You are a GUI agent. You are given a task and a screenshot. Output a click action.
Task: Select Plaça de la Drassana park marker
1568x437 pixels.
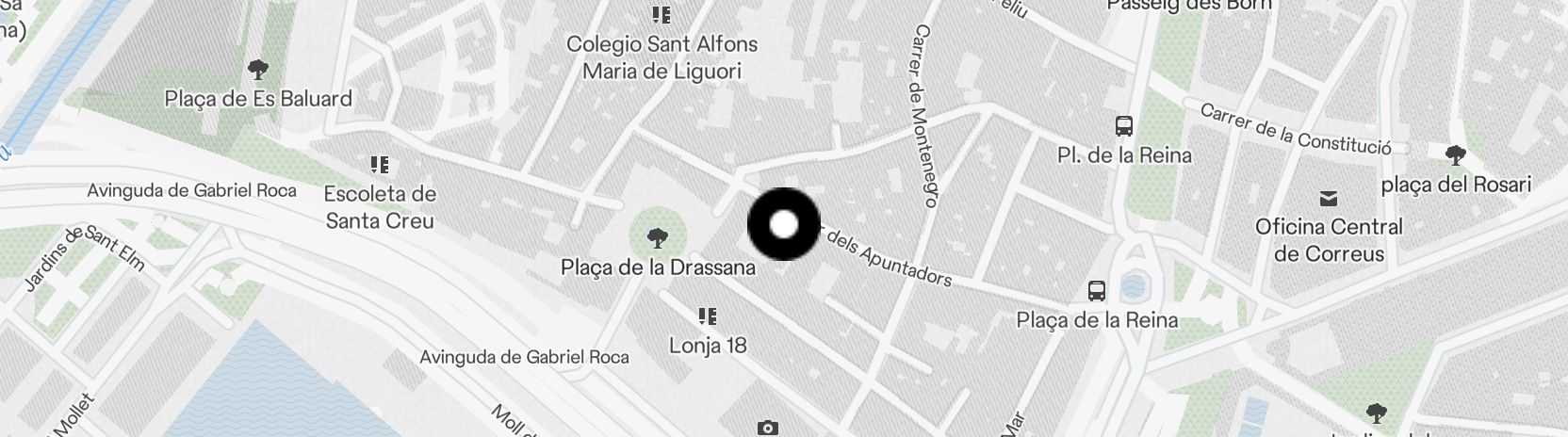click(658, 237)
